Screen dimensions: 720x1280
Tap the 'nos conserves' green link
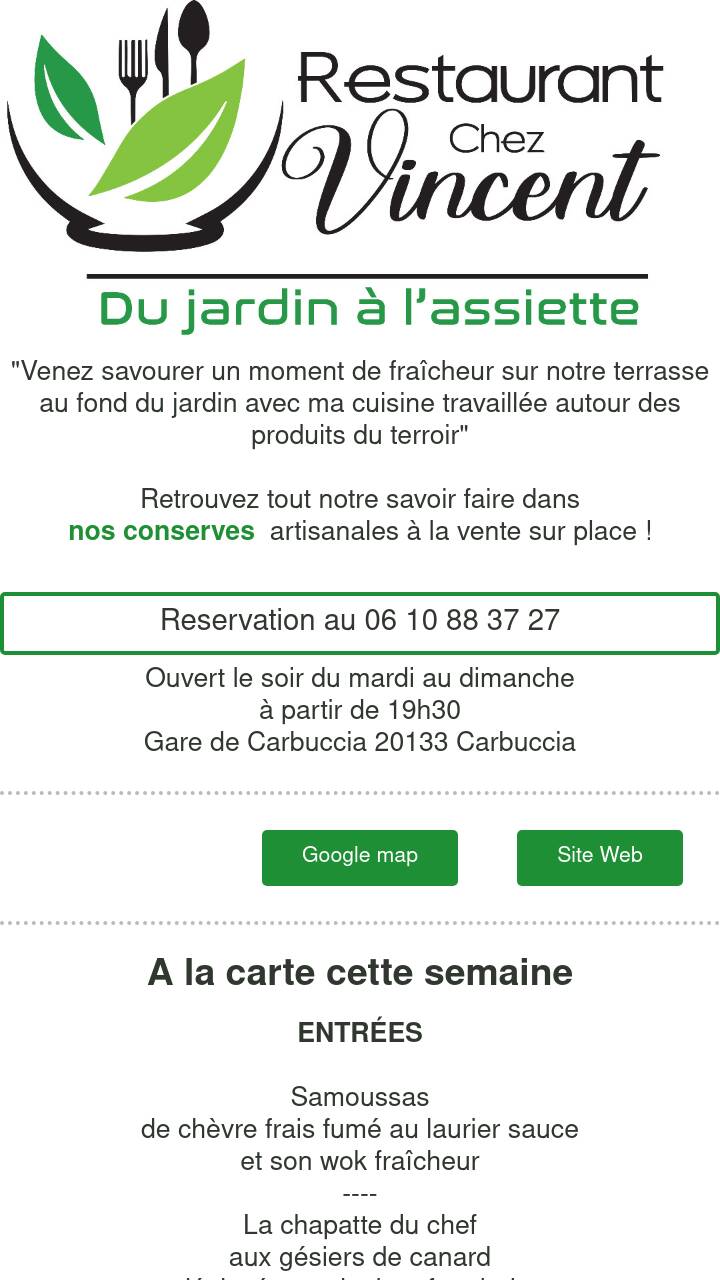[162, 531]
